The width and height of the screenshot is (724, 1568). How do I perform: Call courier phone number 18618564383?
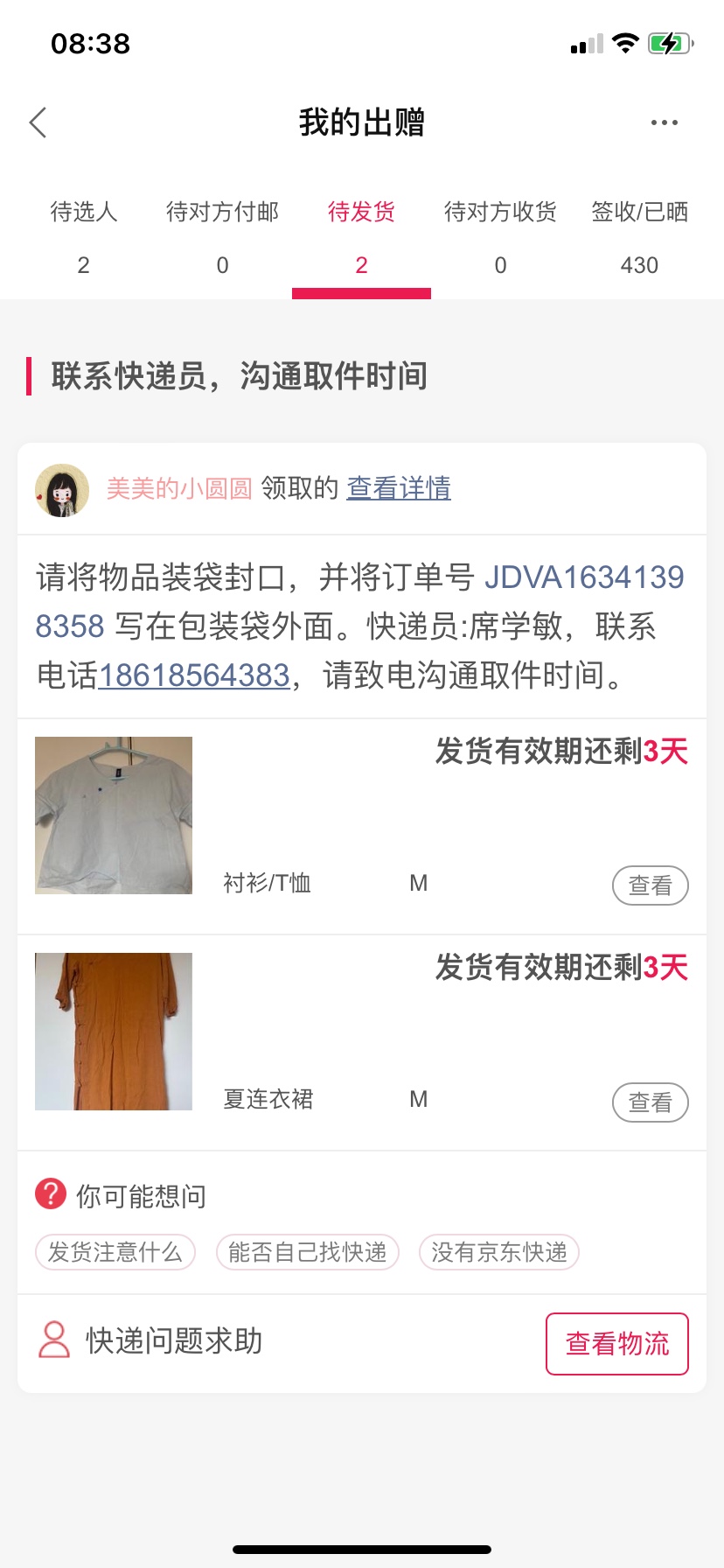tap(193, 675)
